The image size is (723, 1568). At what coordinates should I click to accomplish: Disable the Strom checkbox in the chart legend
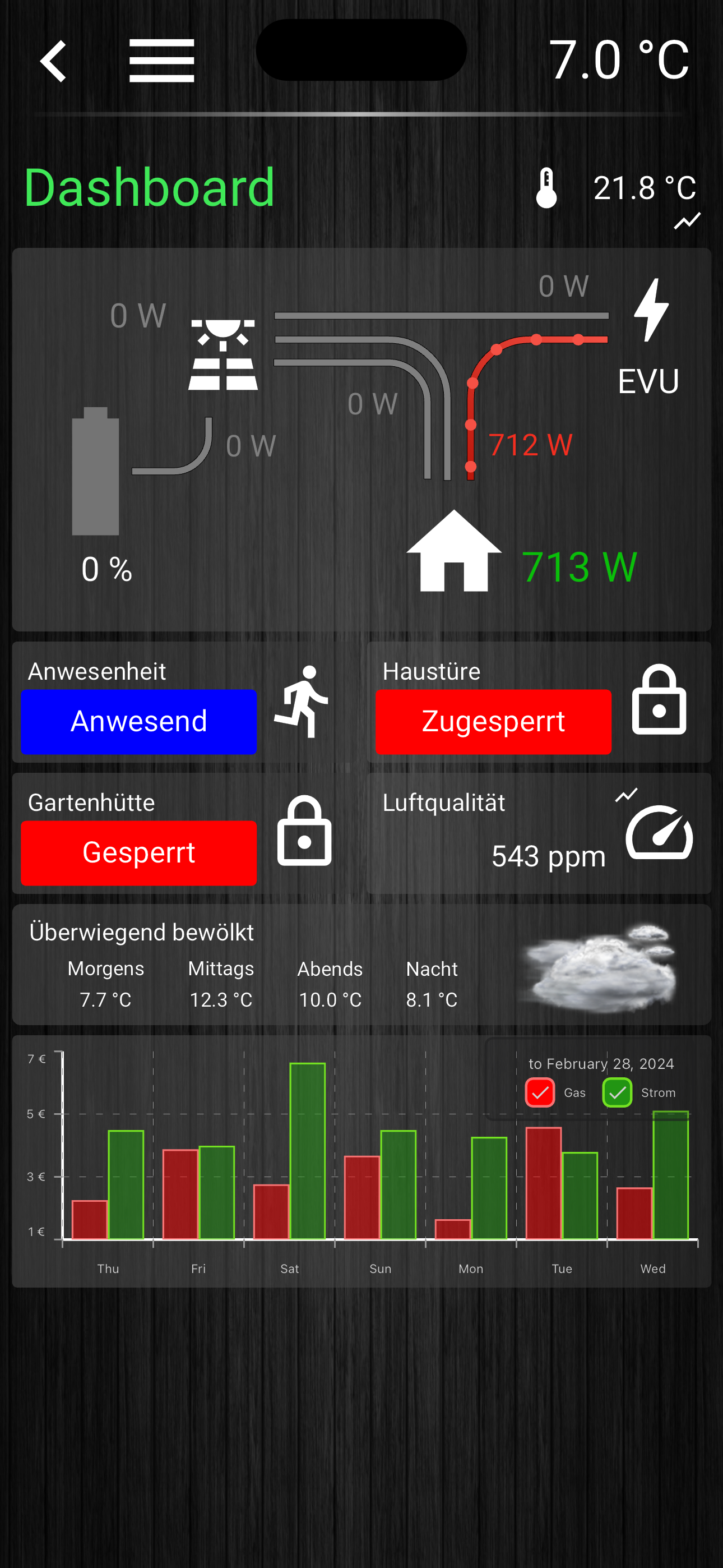tap(617, 1092)
